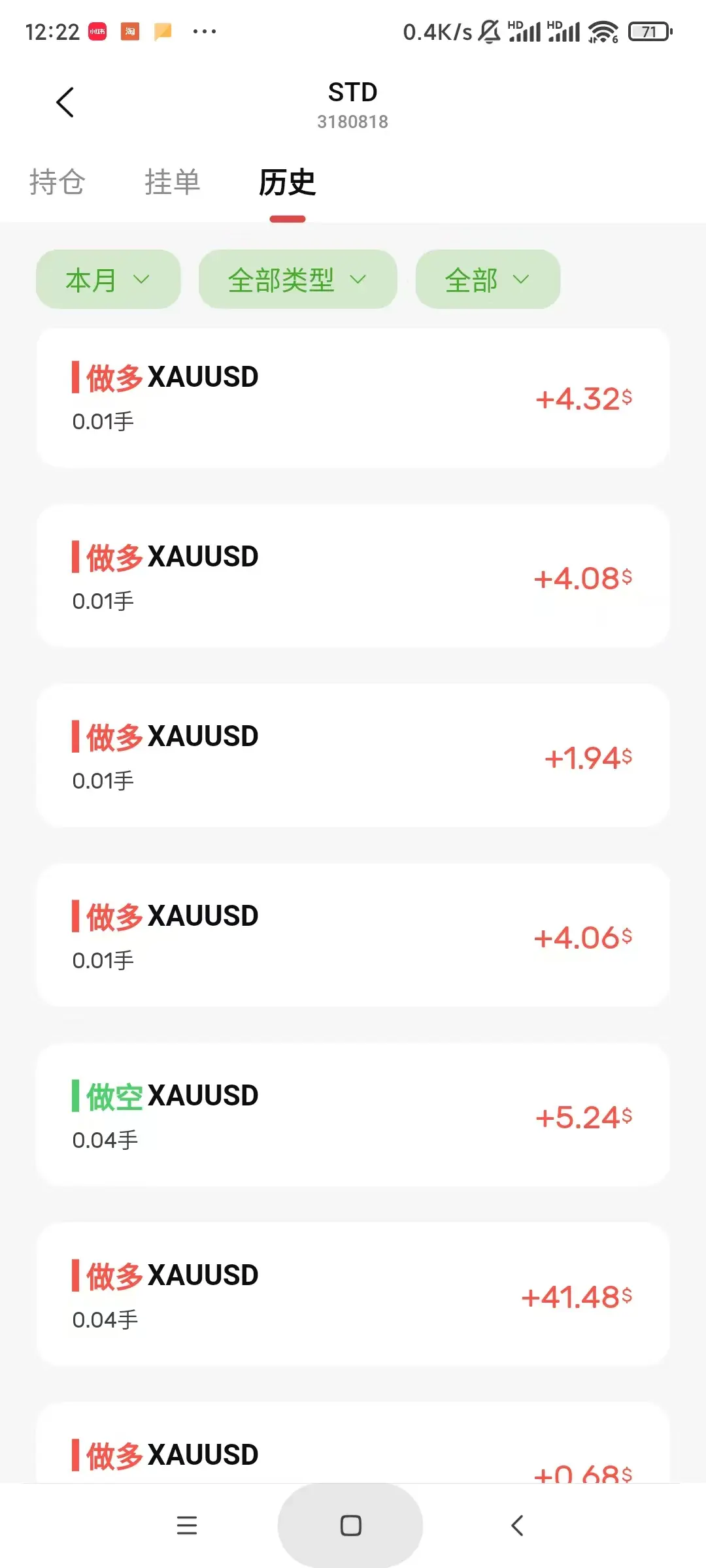Open the 全部类型 filter dropdown

tap(297, 280)
